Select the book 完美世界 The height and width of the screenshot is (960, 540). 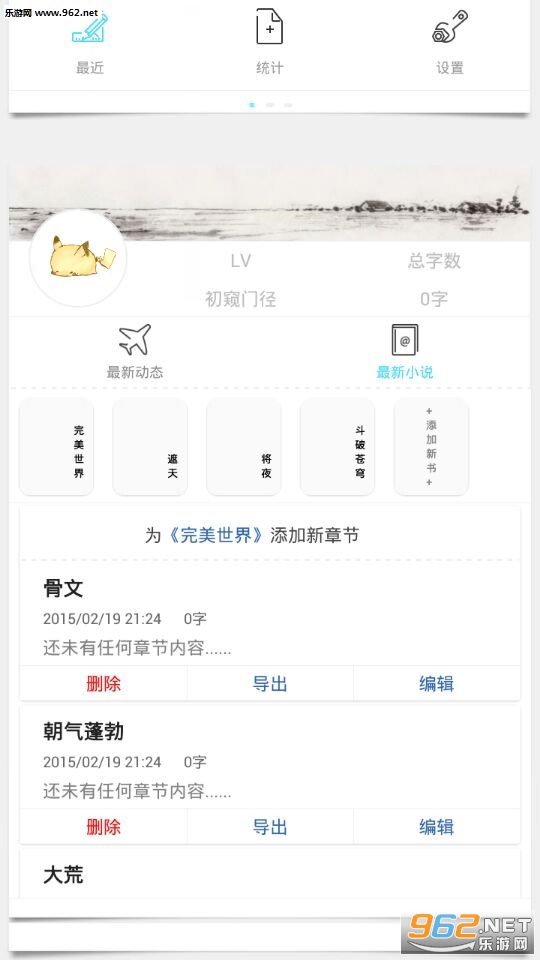tap(57, 447)
